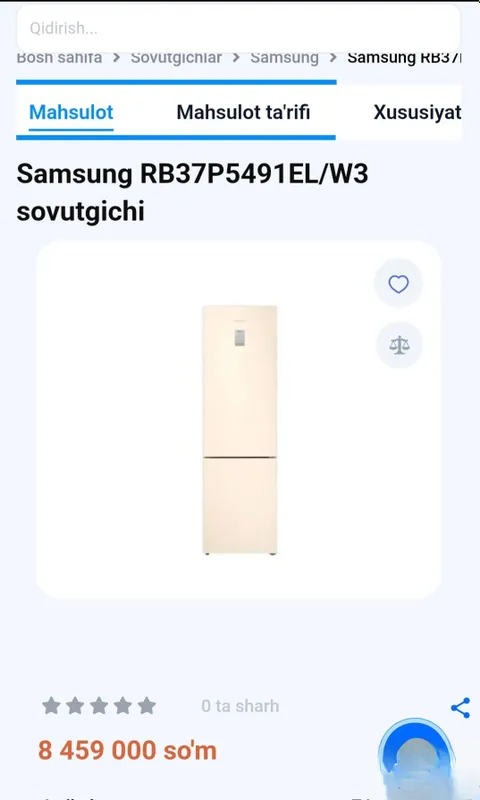Screen dimensions: 480x800
Task: Open the Samsung refrigerator product image
Action: [240, 430]
